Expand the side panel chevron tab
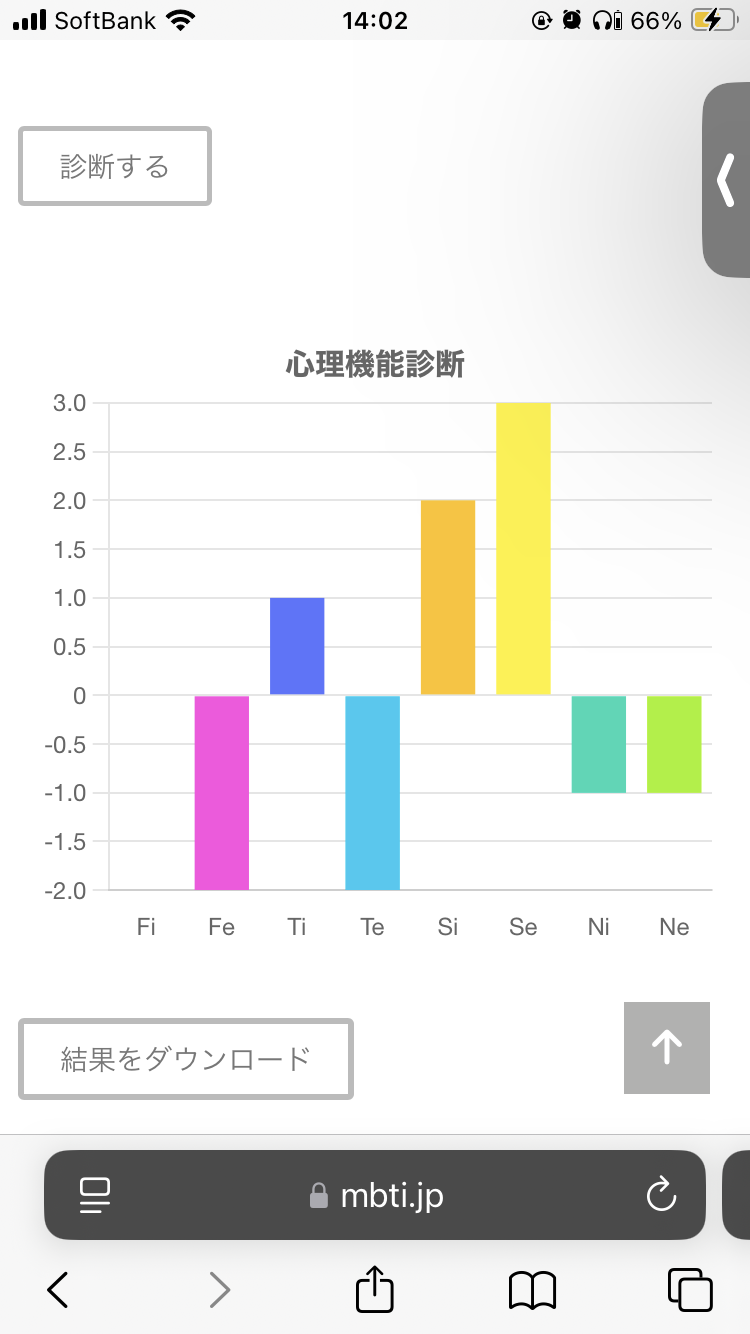The image size is (750, 1334). click(727, 180)
